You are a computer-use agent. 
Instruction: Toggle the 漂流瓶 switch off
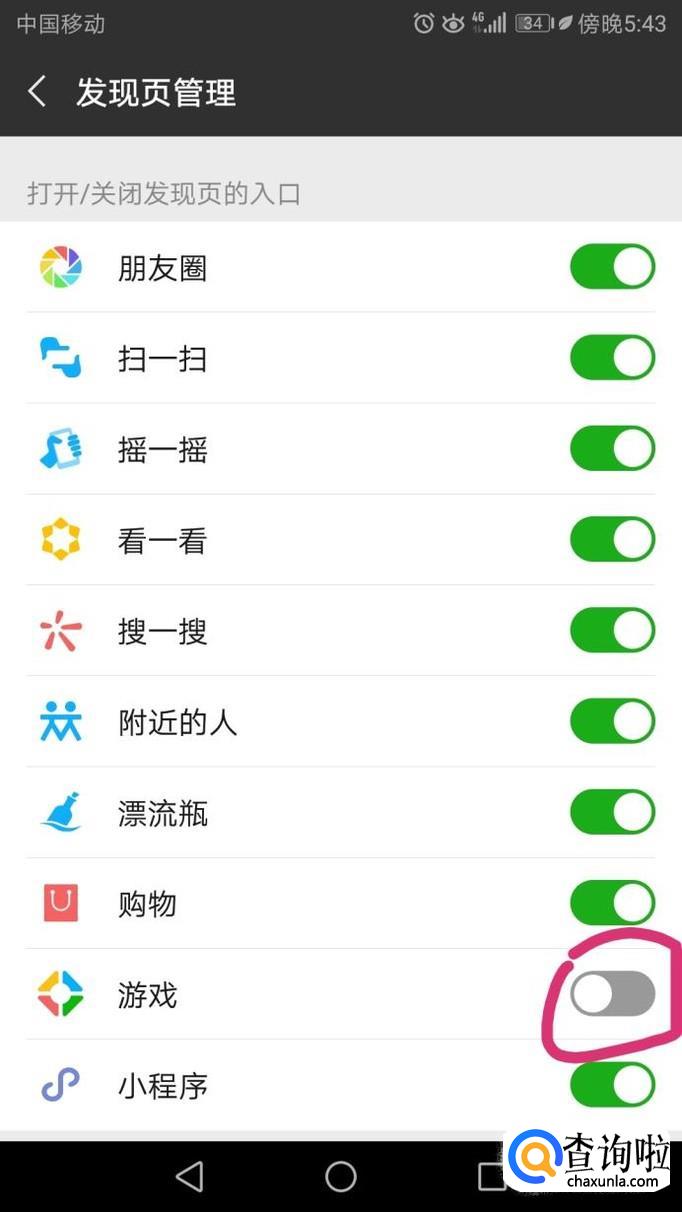(x=612, y=812)
